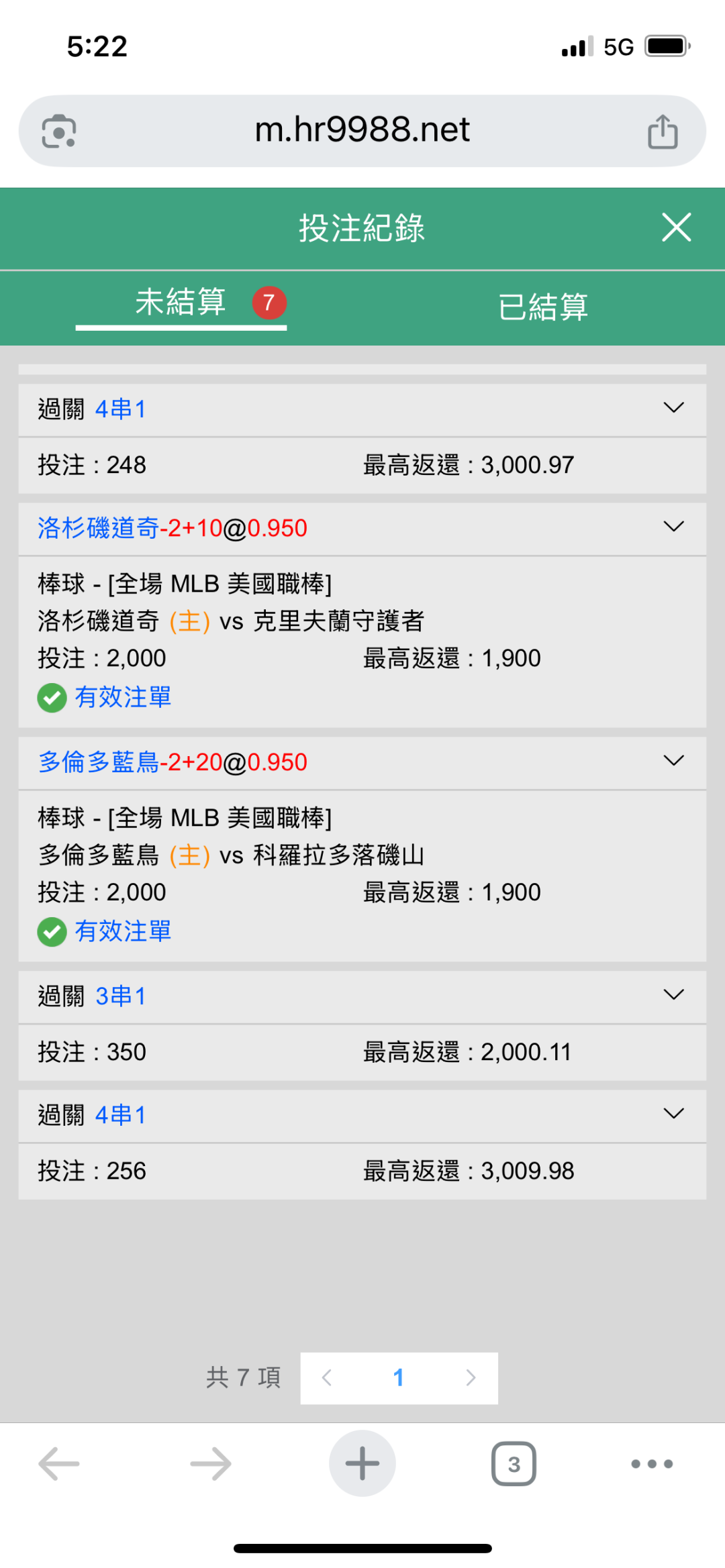
Task: Select the 未結算 tab
Action: click(181, 303)
